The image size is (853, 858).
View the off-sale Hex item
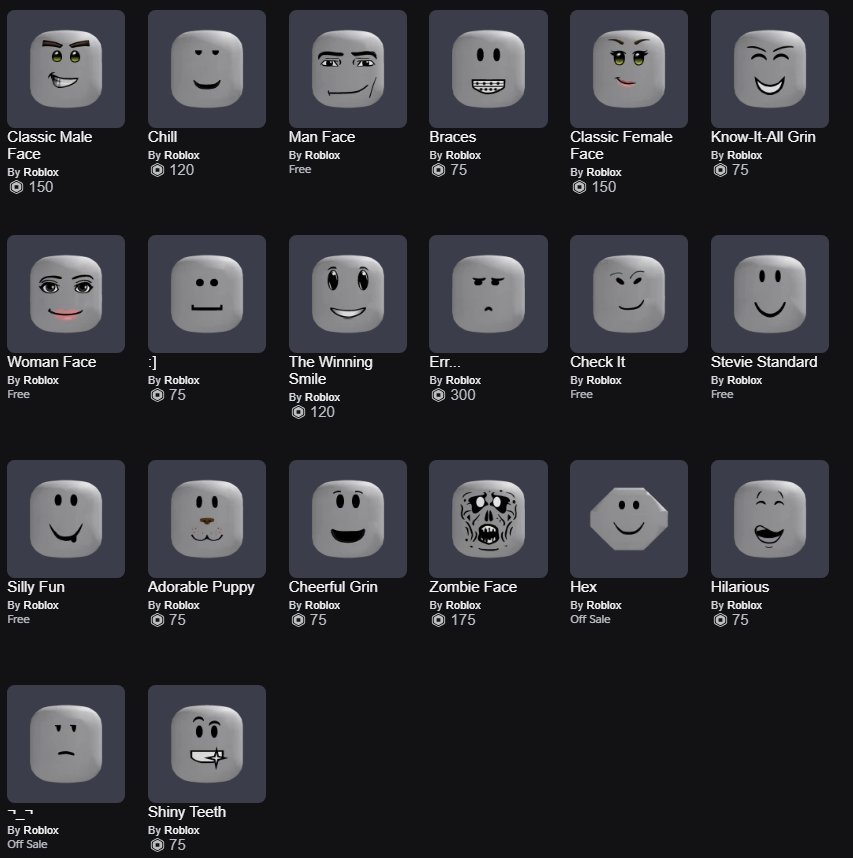[629, 519]
